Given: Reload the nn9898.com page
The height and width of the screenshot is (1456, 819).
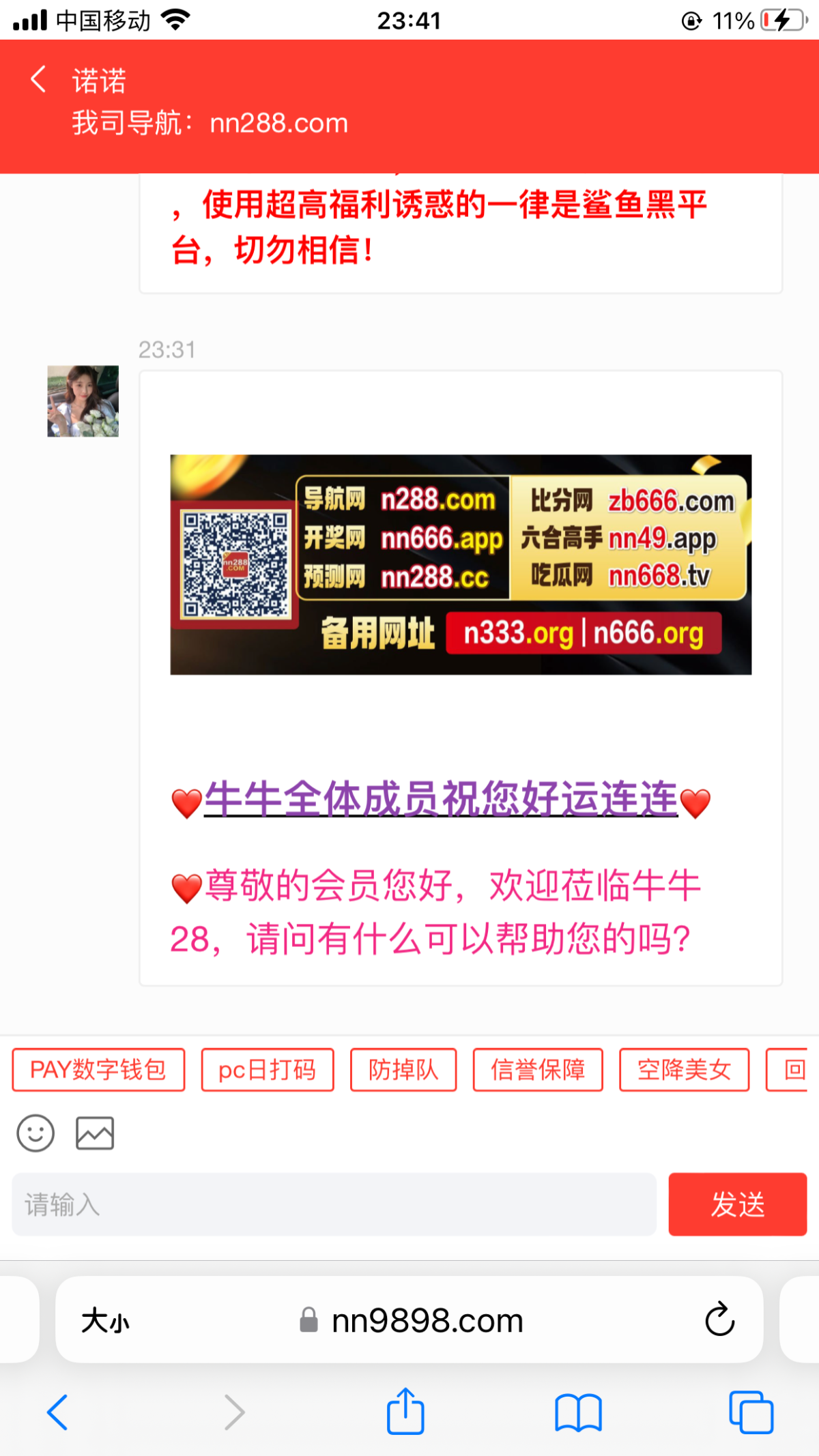Looking at the screenshot, I should click(x=719, y=1320).
